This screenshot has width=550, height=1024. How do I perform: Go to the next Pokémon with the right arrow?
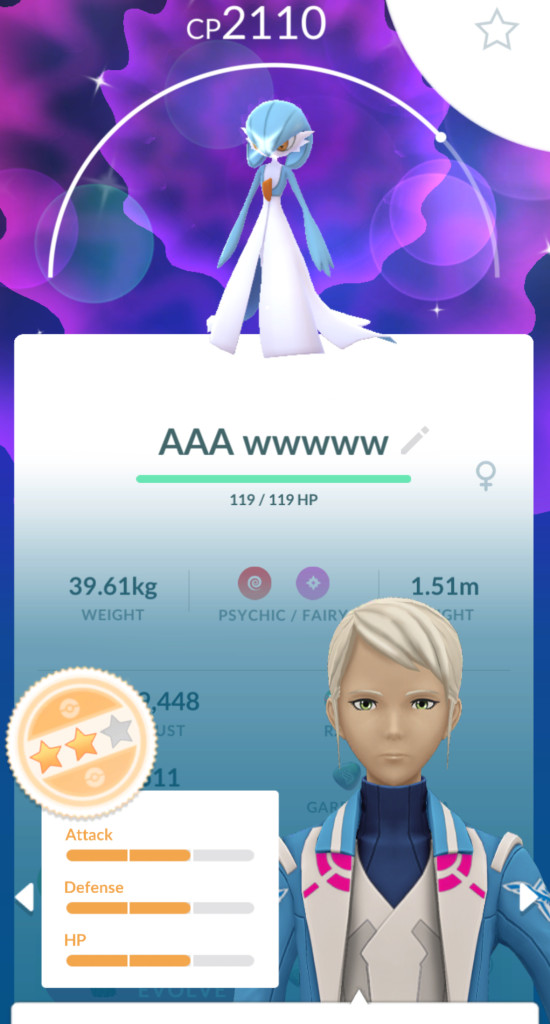(528, 898)
